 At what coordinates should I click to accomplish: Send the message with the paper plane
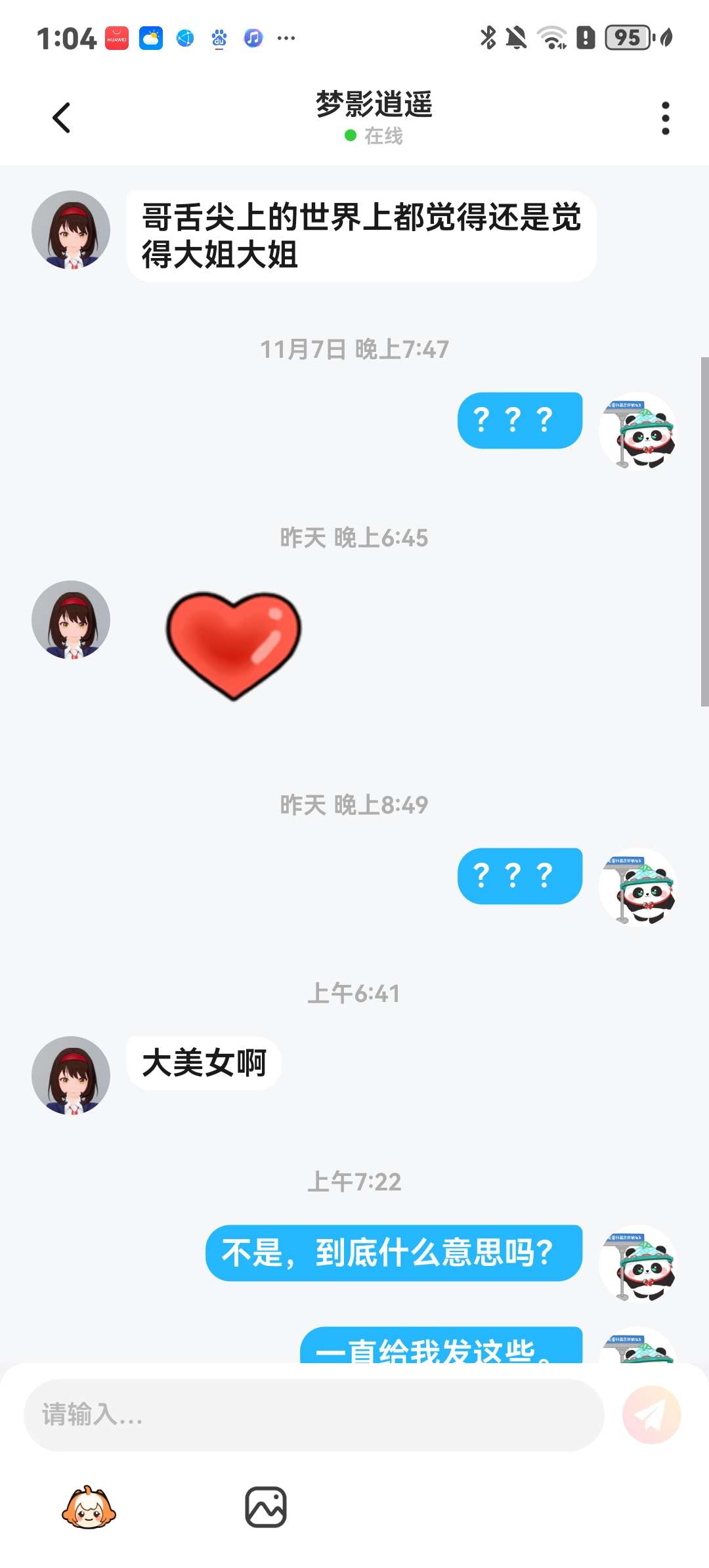point(651,1414)
